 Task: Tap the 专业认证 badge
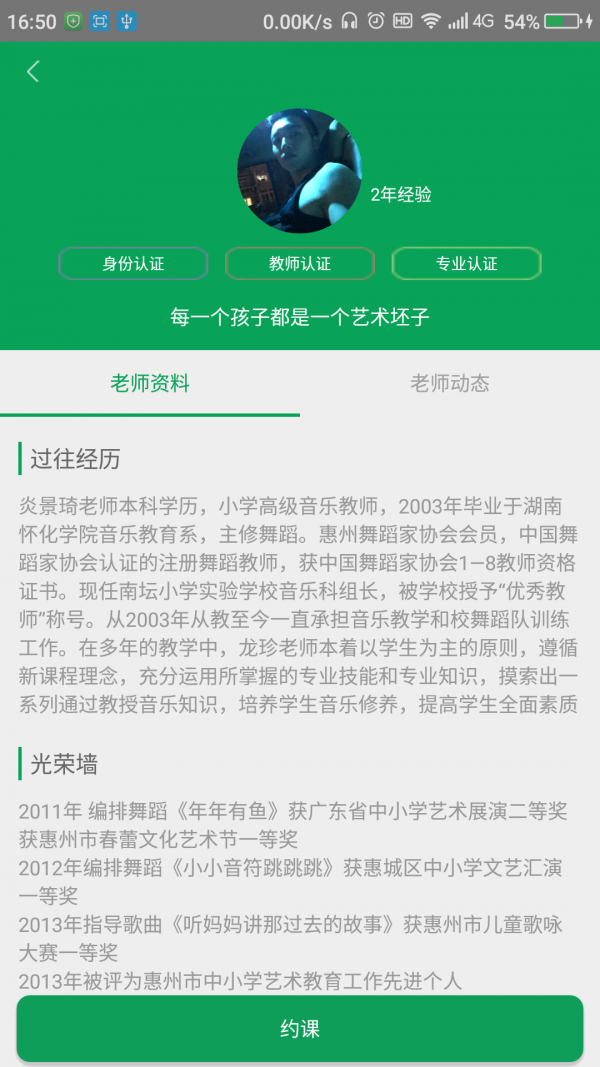(466, 264)
